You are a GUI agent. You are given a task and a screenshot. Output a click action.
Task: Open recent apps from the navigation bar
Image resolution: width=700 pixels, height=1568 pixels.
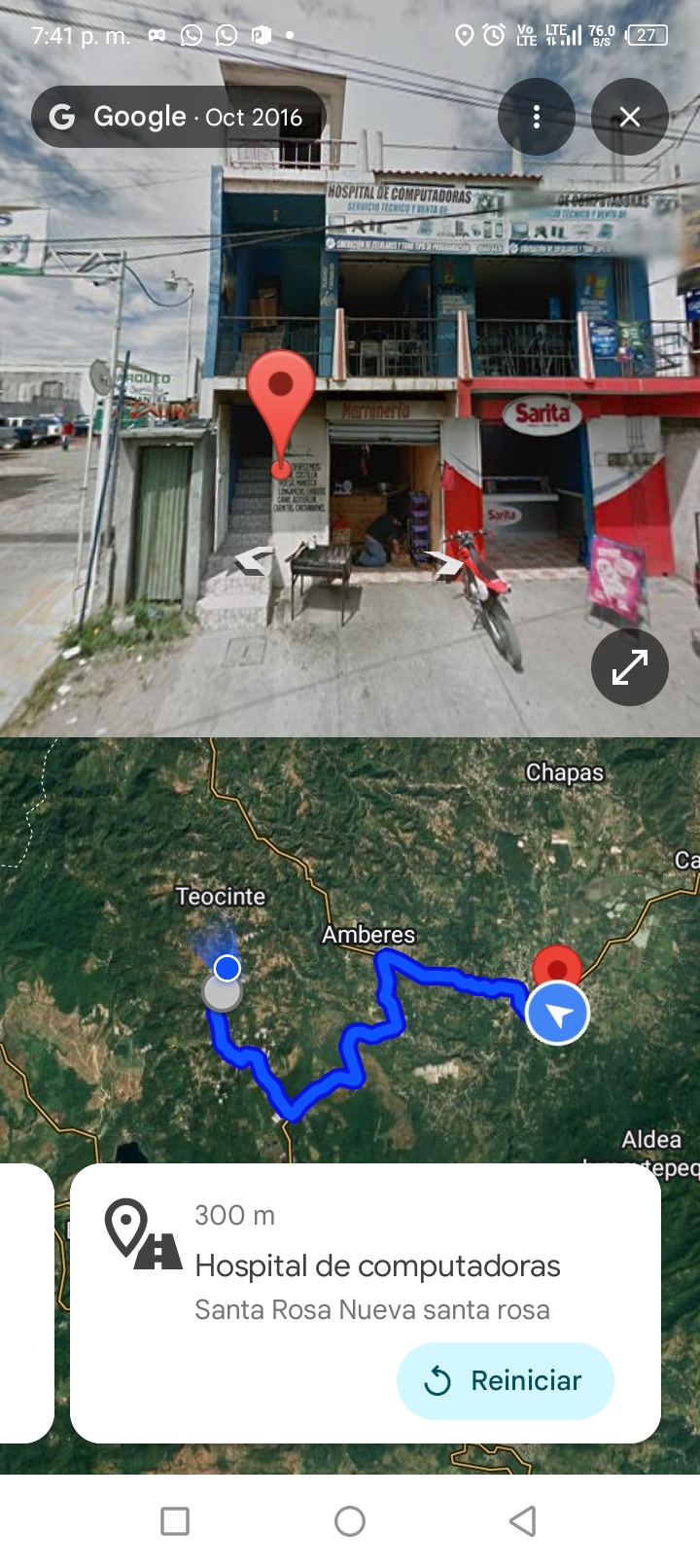click(x=175, y=1520)
